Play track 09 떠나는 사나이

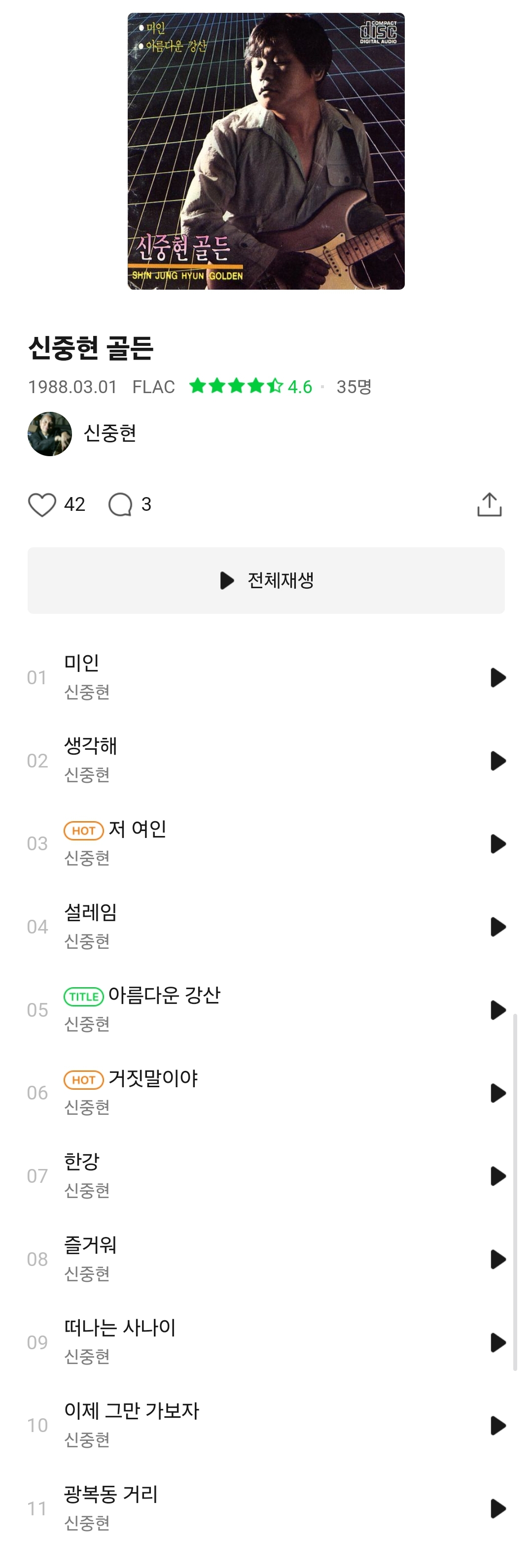(x=497, y=1343)
